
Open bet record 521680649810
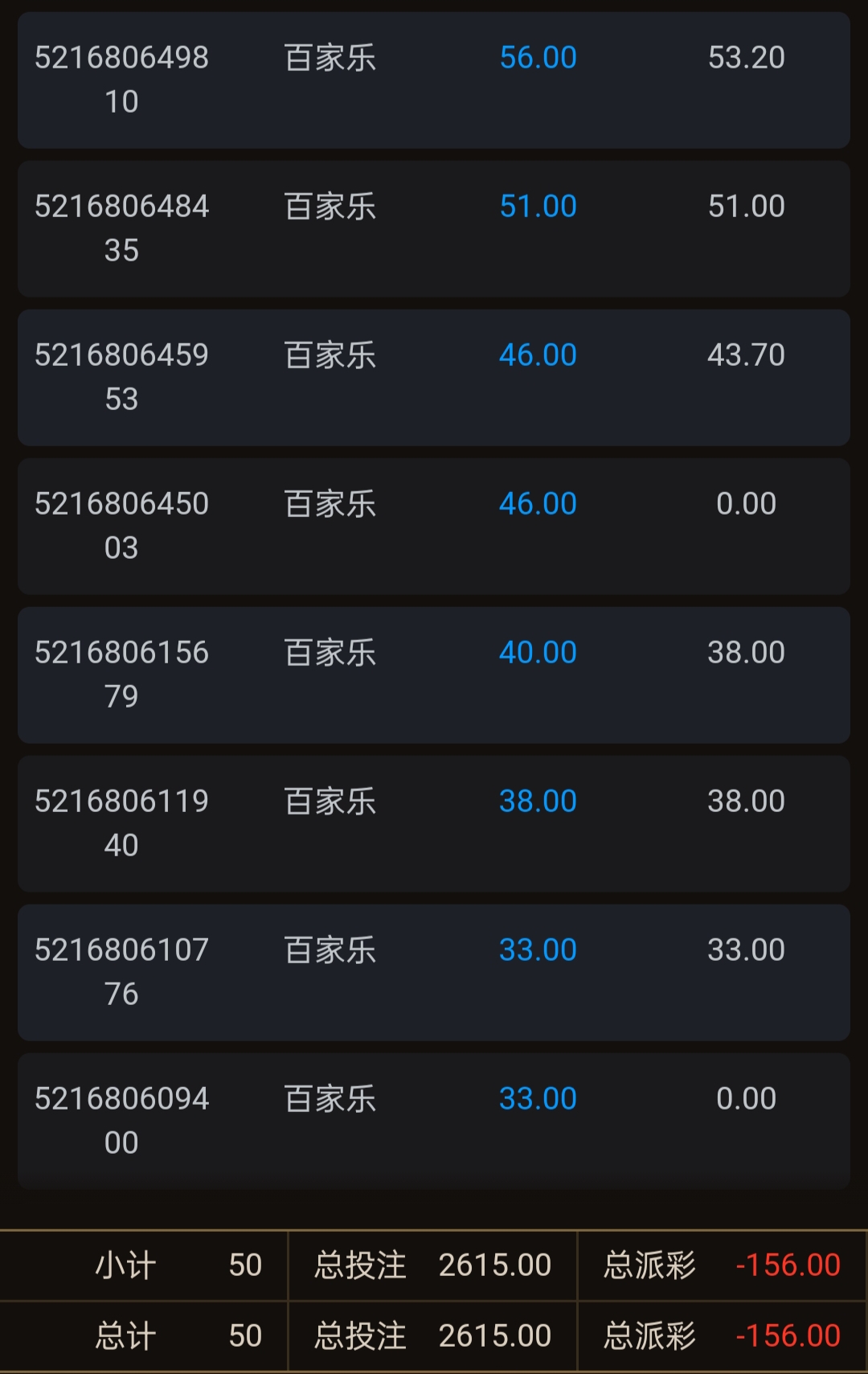[x=434, y=80]
